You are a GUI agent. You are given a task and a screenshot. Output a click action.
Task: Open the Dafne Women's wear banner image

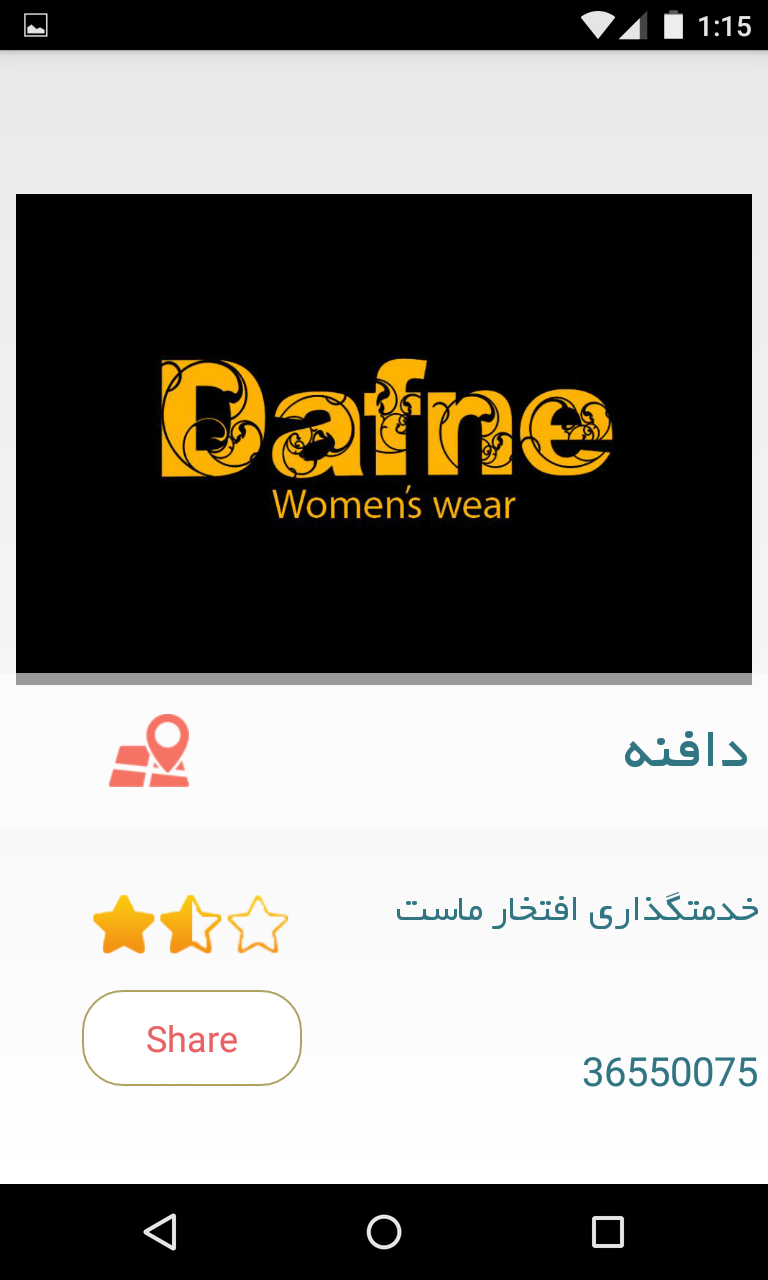[x=384, y=434]
